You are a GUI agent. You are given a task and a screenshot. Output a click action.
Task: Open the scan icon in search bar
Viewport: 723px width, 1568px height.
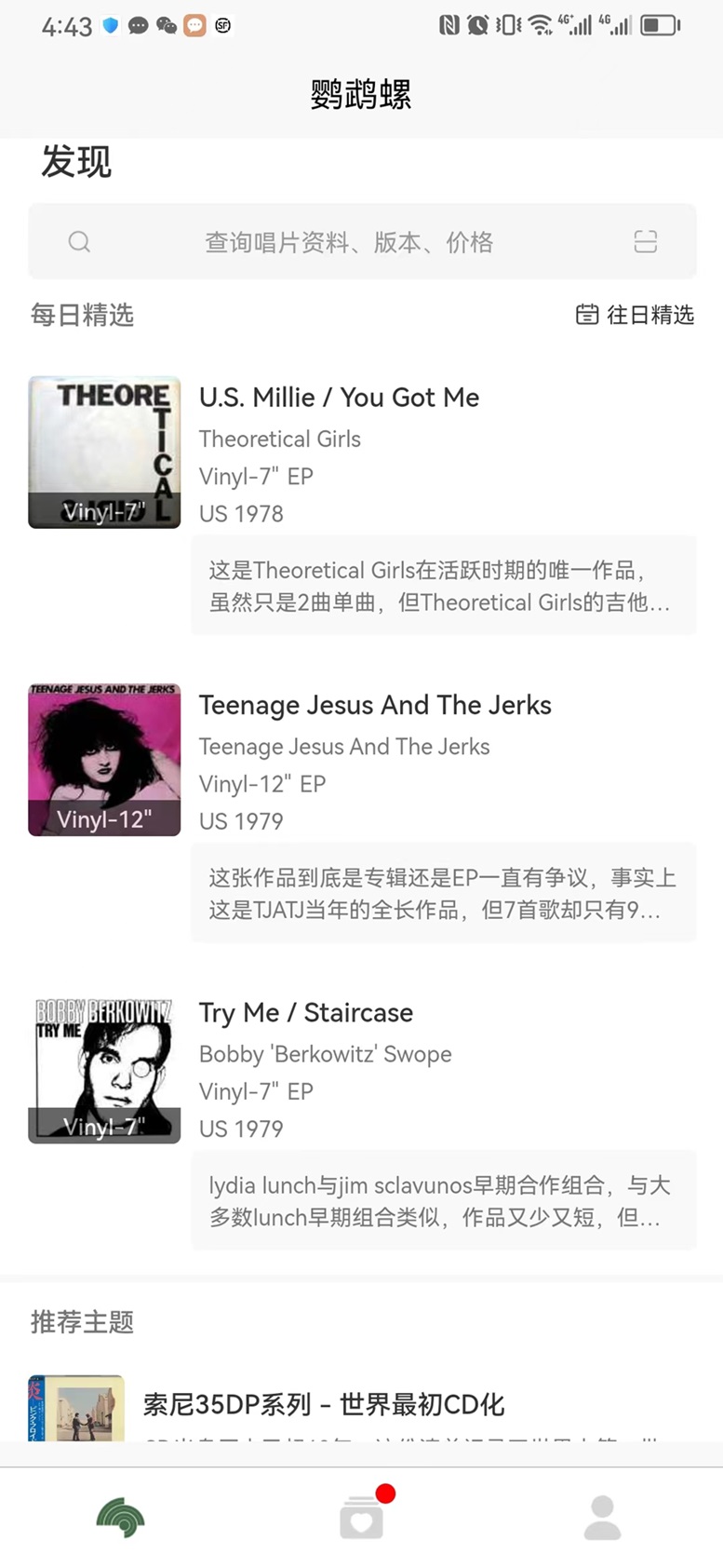[645, 242]
